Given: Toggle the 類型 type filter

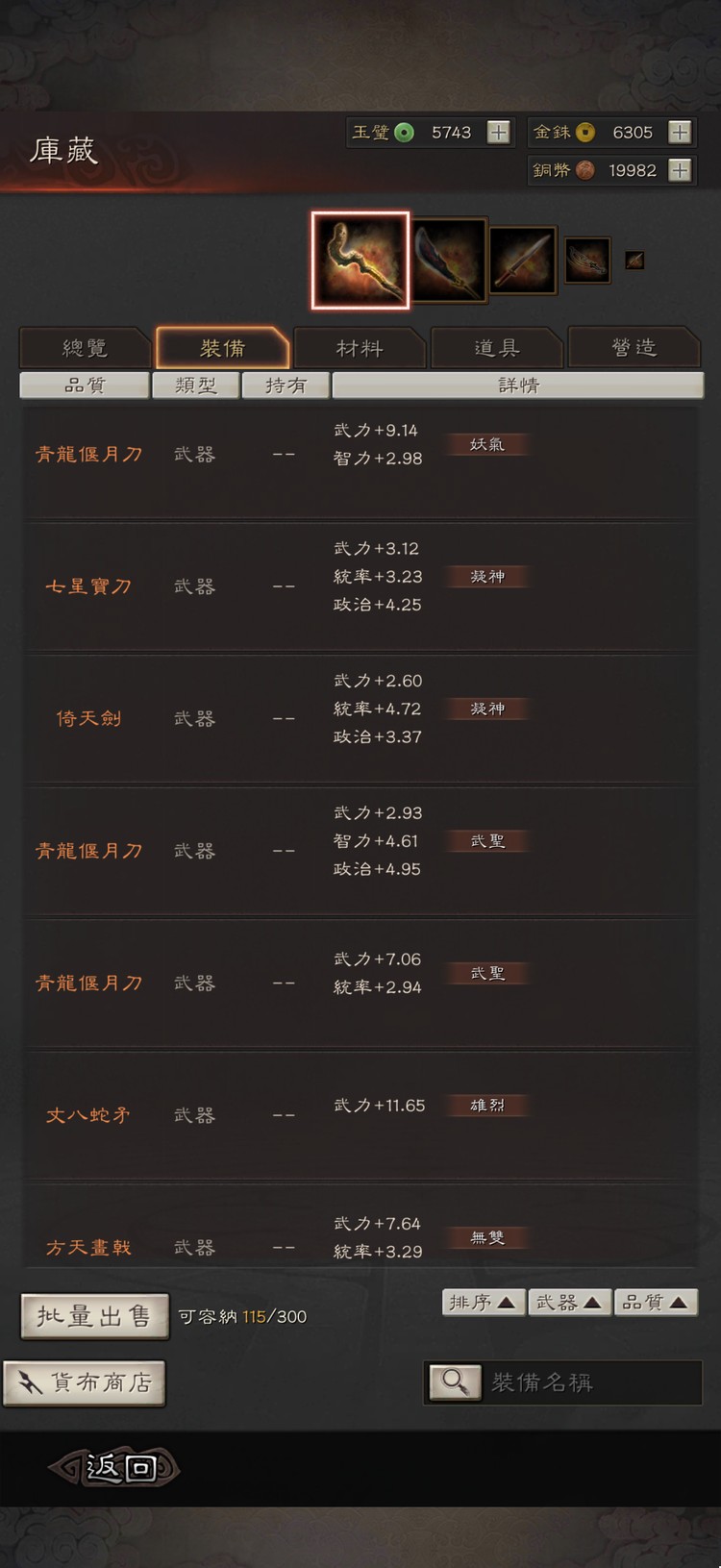Looking at the screenshot, I should (x=195, y=385).
